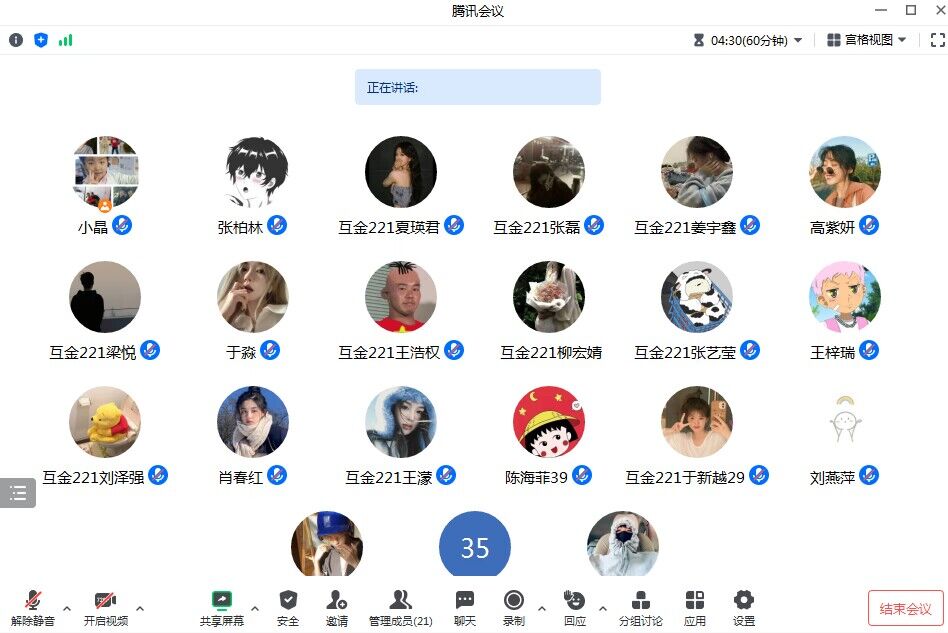Turn on video (开启视频)
Viewport: 948px width, 633px height.
point(105,607)
